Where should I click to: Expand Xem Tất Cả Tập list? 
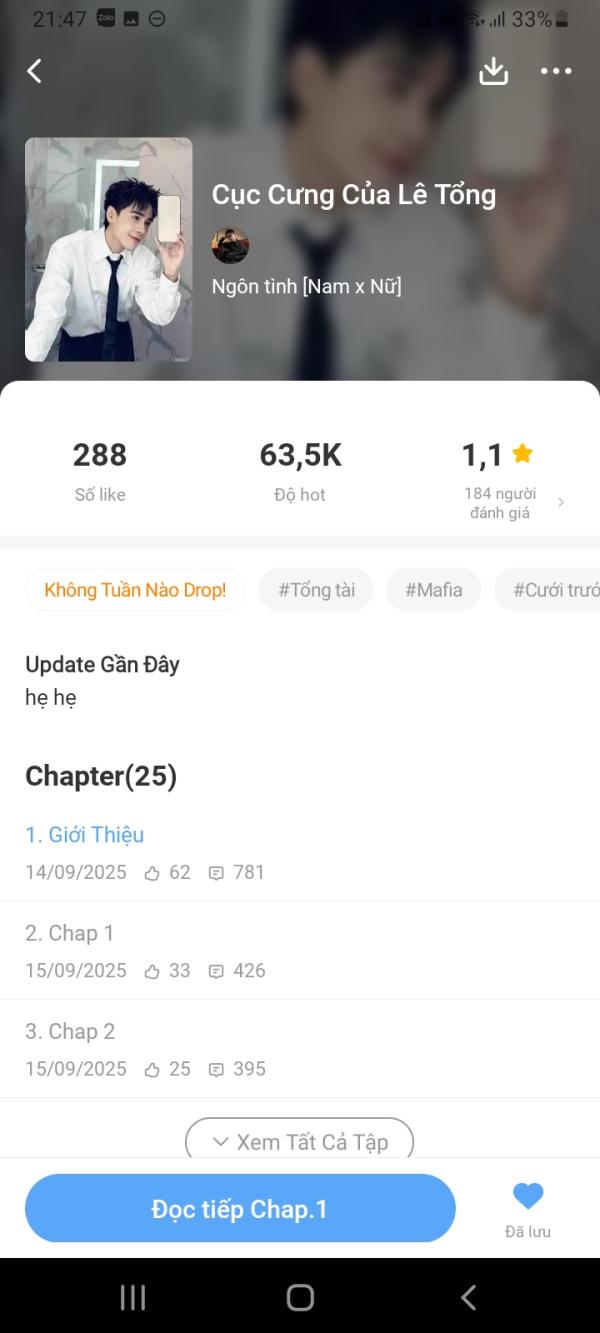pos(299,1141)
